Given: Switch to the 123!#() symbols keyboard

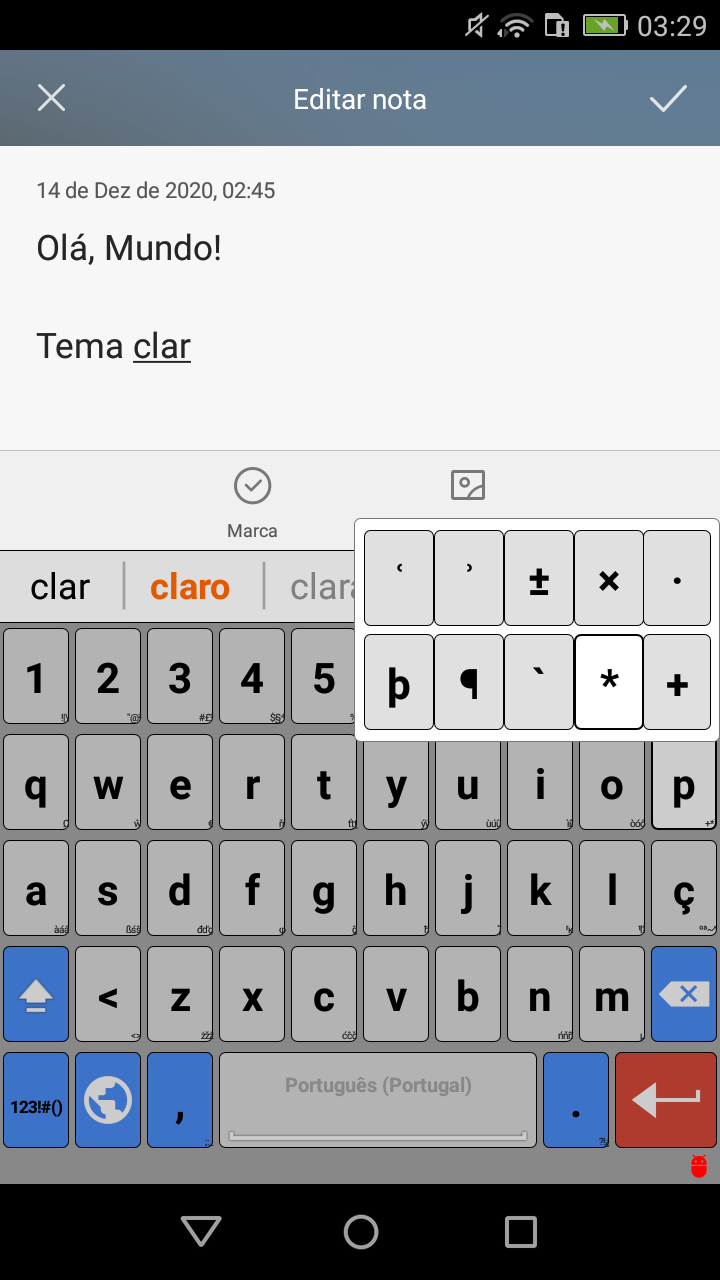Looking at the screenshot, I should point(36,1100).
